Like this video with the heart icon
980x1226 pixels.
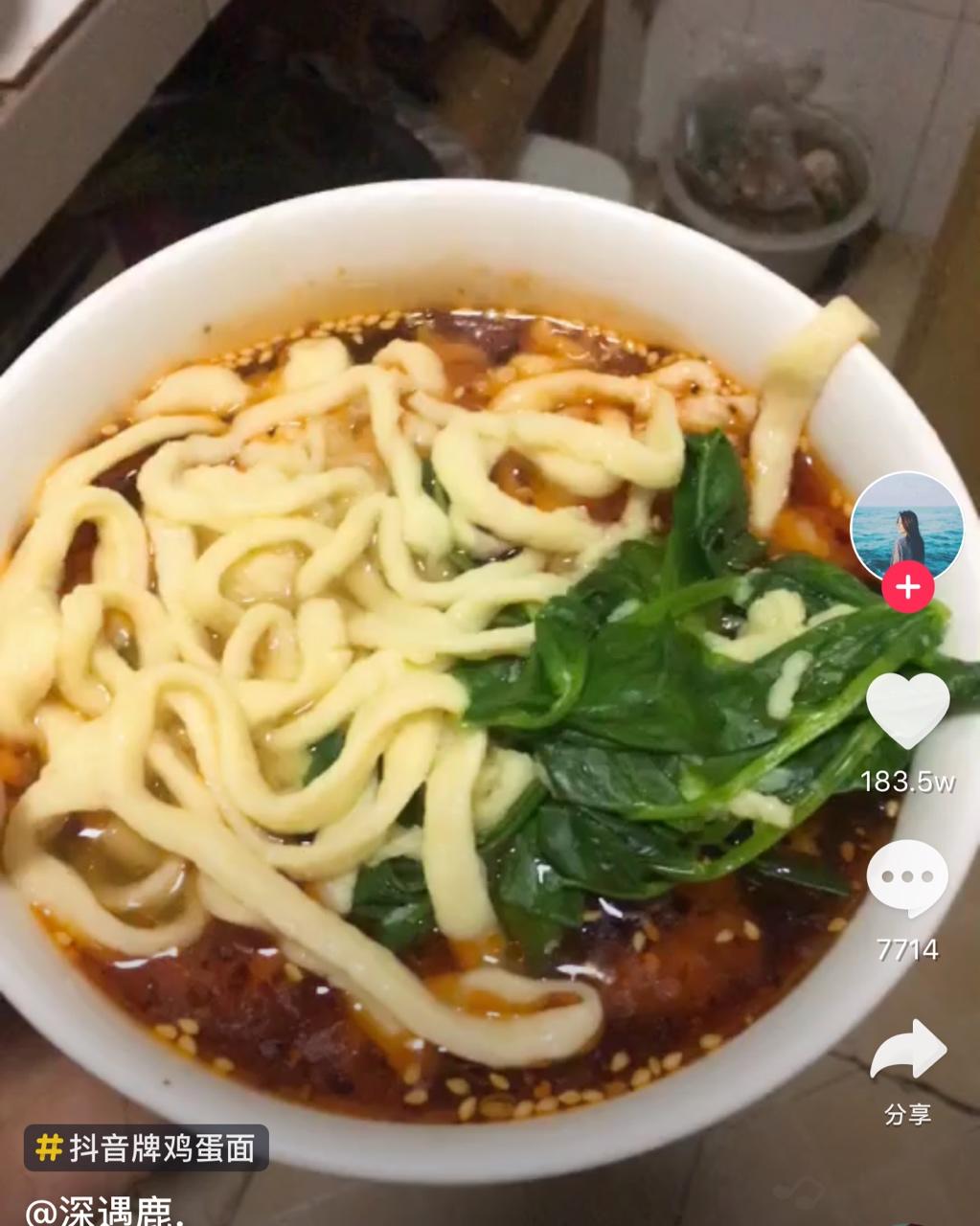tap(906, 709)
